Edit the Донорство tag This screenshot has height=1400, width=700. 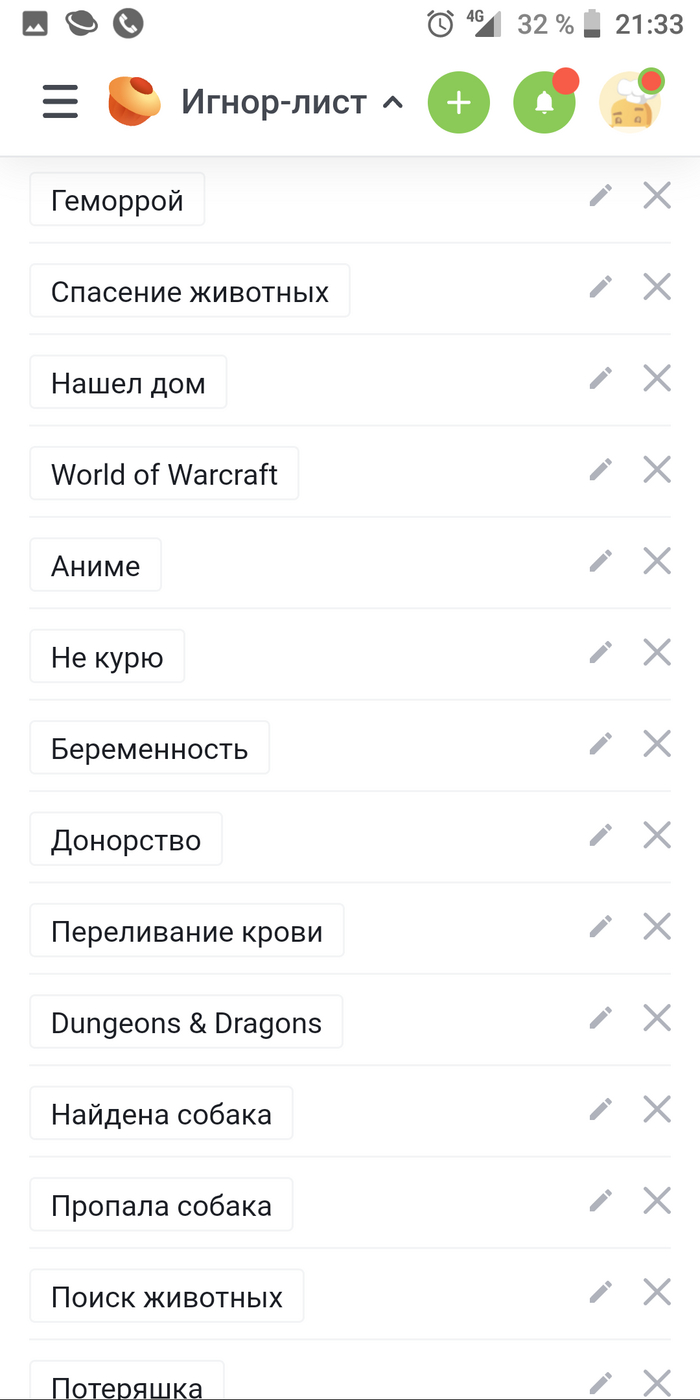(x=600, y=836)
